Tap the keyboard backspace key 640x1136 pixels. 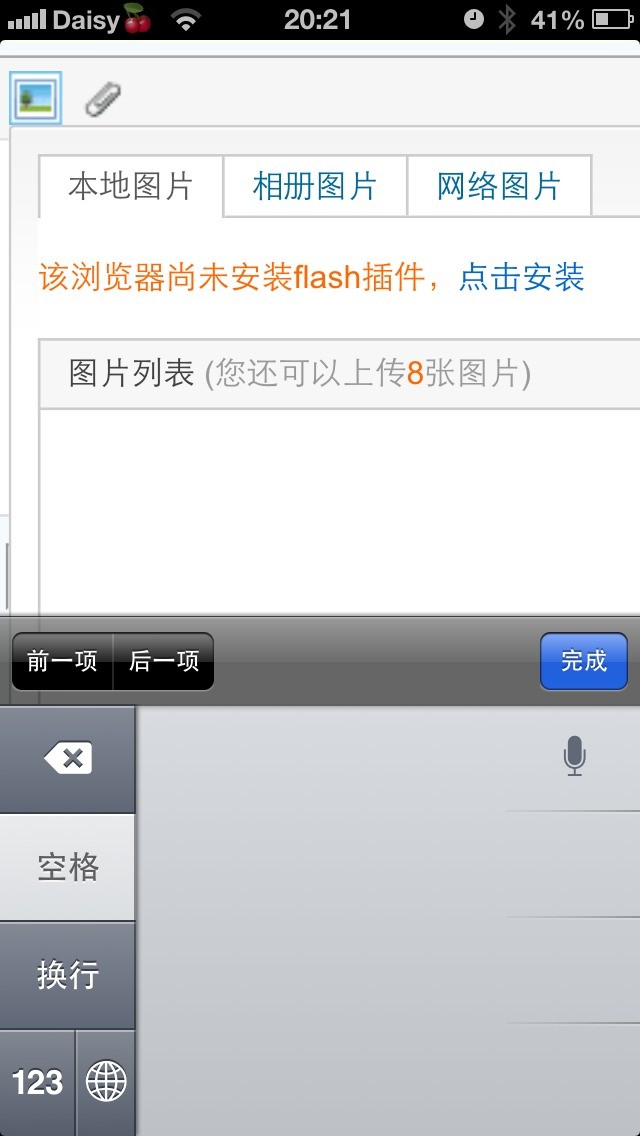tap(67, 759)
